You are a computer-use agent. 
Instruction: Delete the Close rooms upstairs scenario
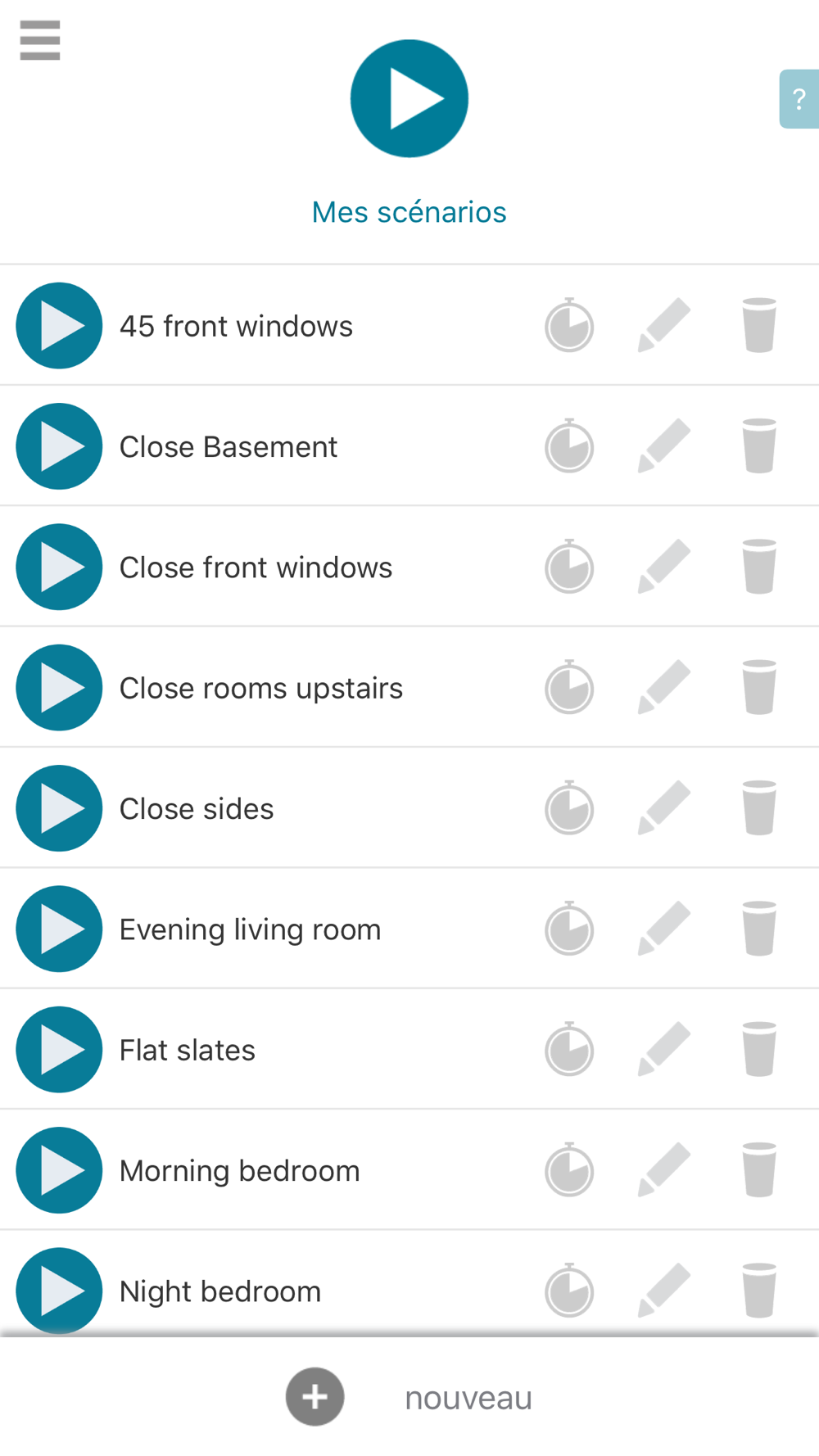pyautogui.click(x=759, y=687)
